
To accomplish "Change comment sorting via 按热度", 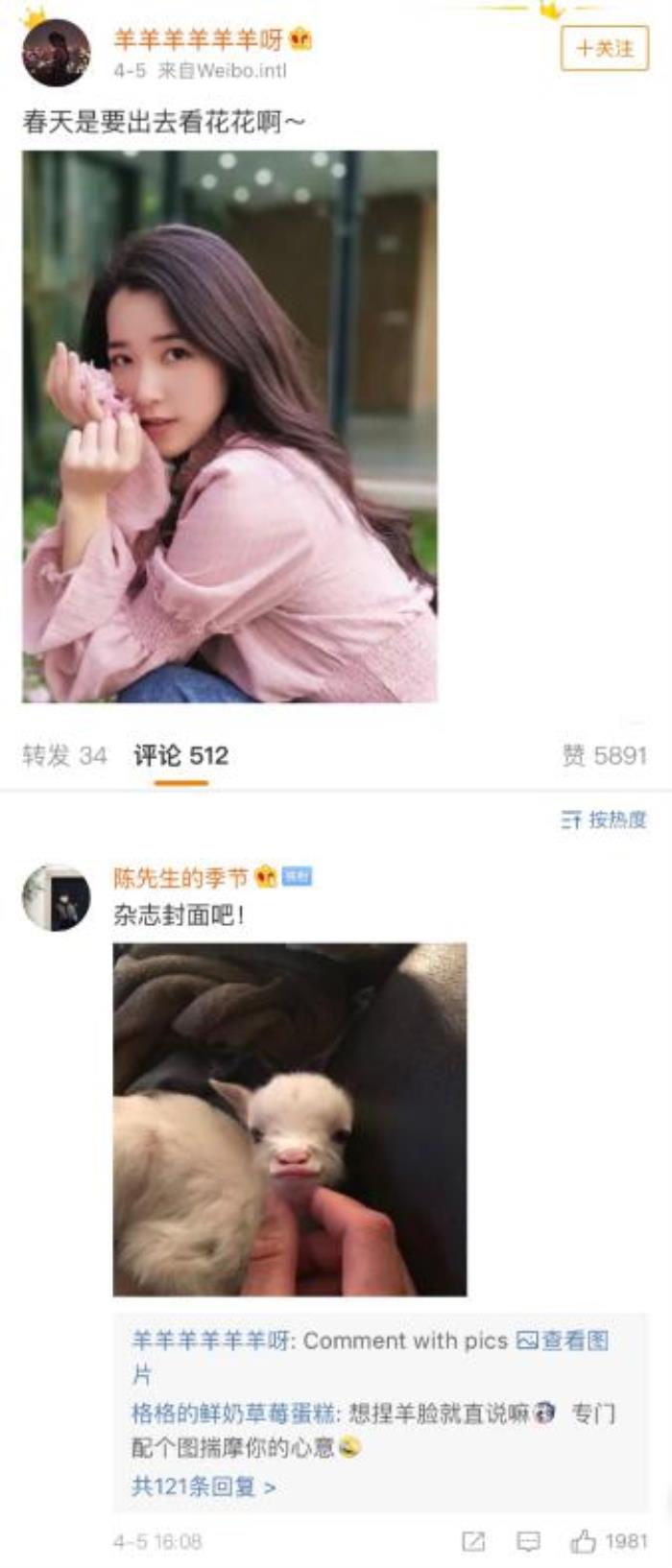I will coord(604,820).
